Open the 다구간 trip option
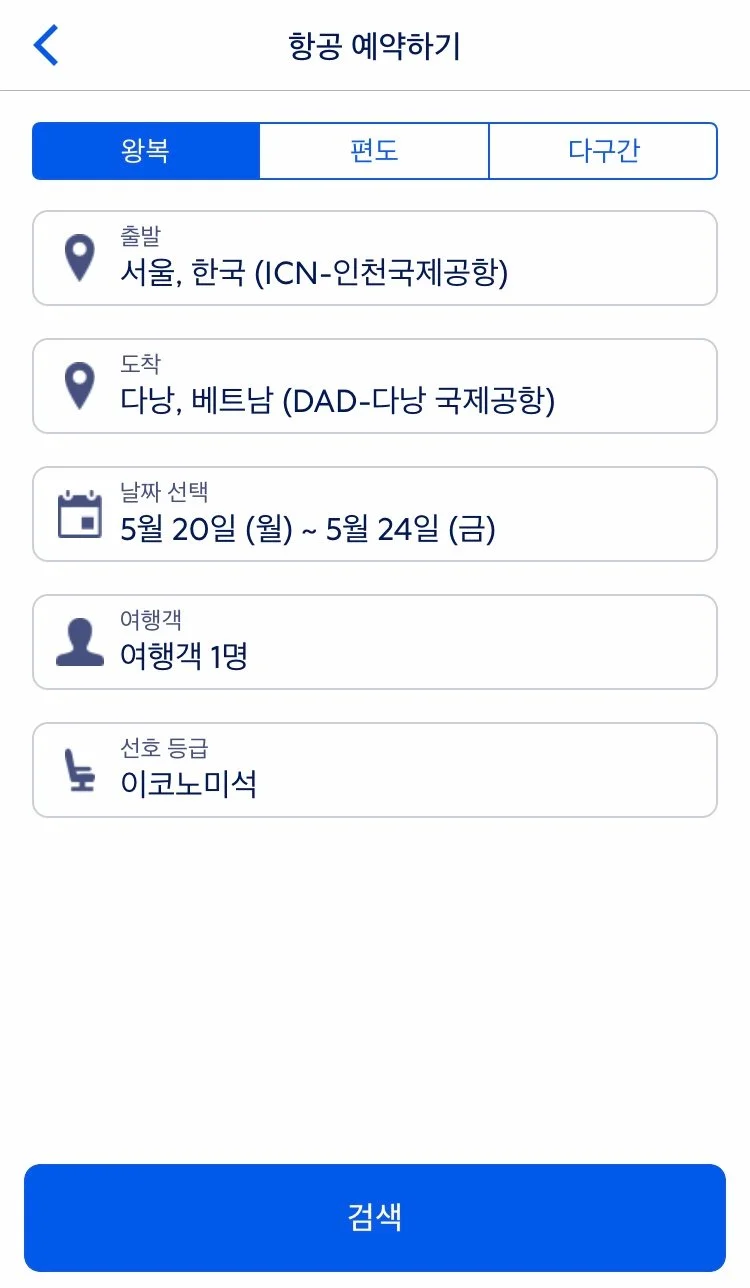 (x=602, y=151)
